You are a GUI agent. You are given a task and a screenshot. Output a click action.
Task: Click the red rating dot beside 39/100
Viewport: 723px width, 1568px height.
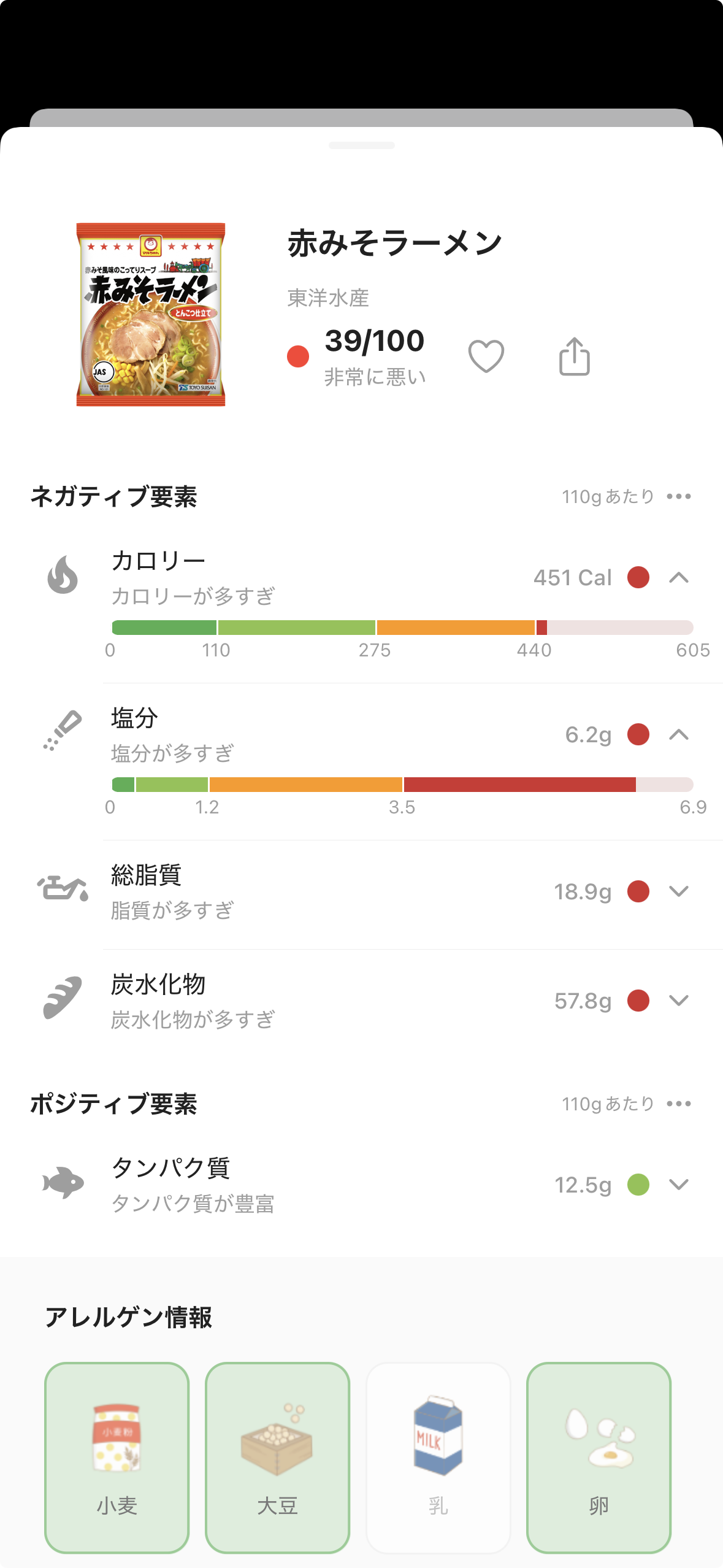point(298,355)
